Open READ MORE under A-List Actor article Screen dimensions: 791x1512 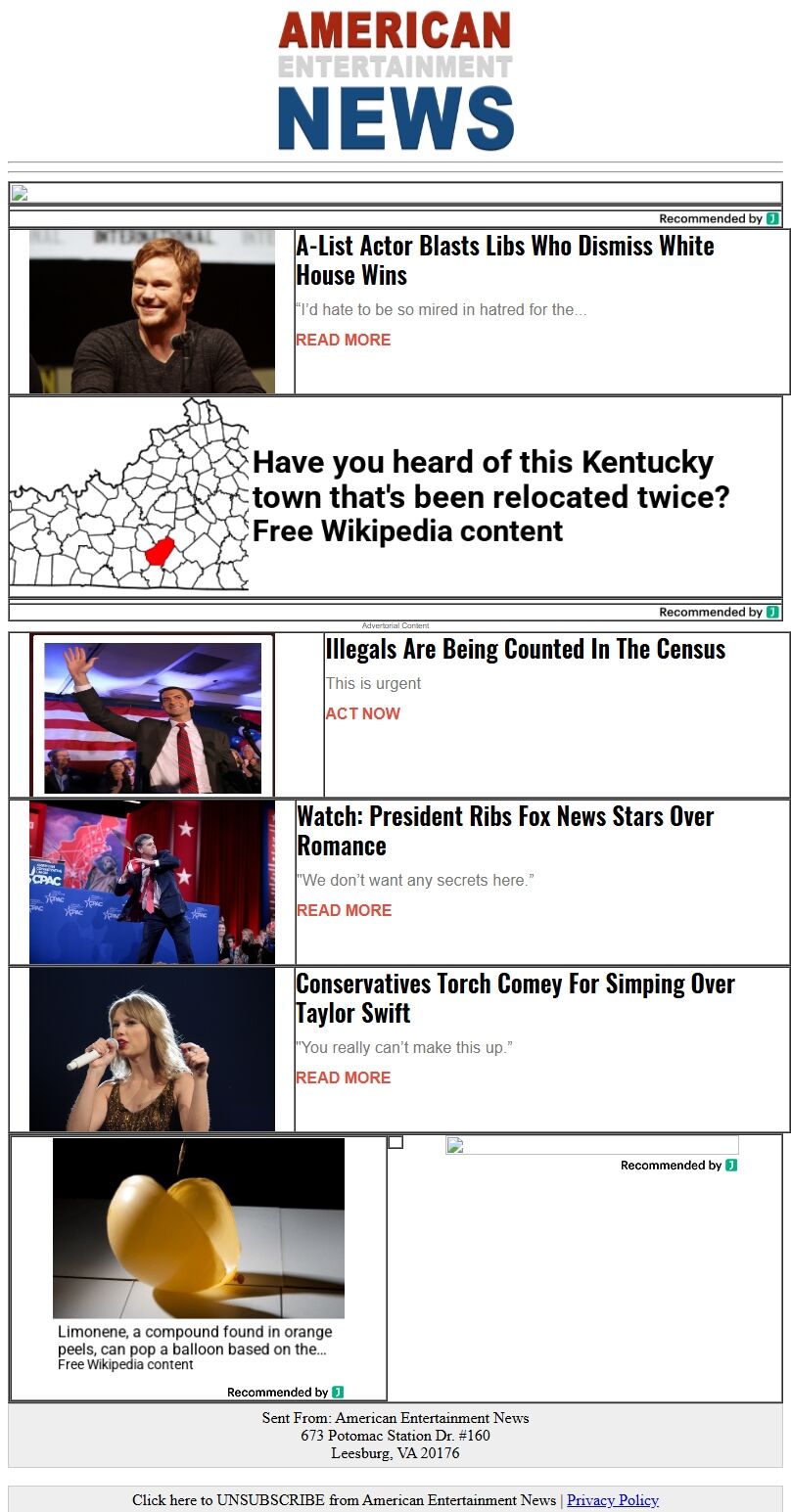343,340
